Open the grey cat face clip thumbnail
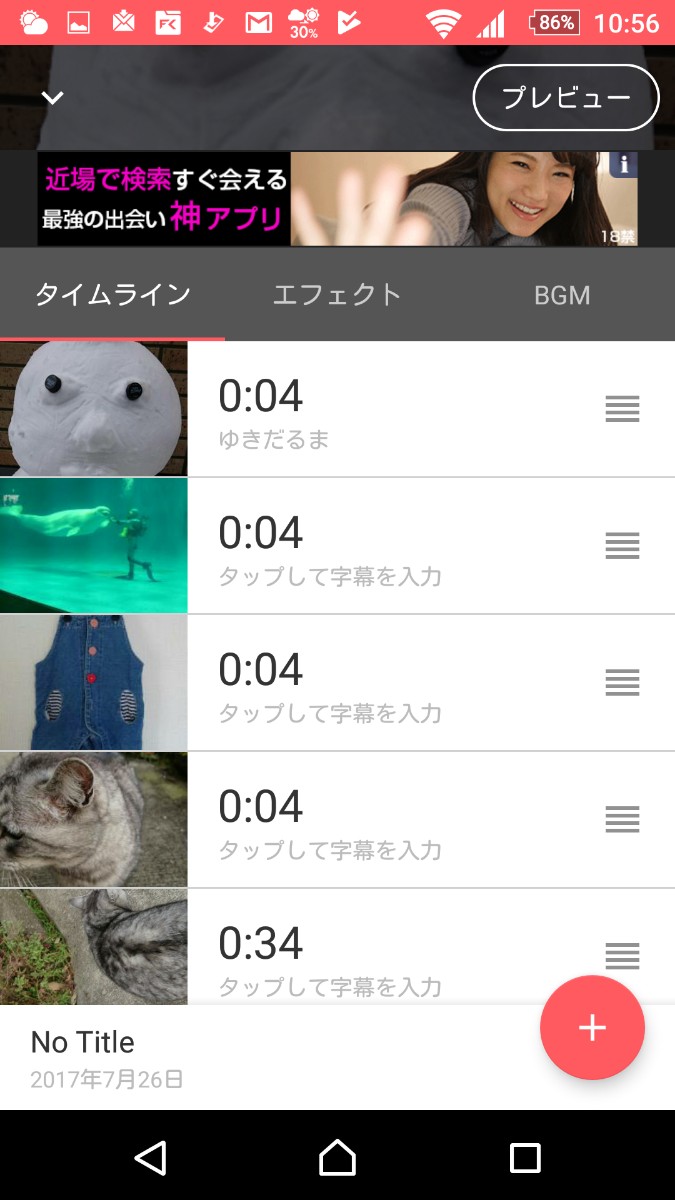Viewport: 675px width, 1200px height. point(93,819)
